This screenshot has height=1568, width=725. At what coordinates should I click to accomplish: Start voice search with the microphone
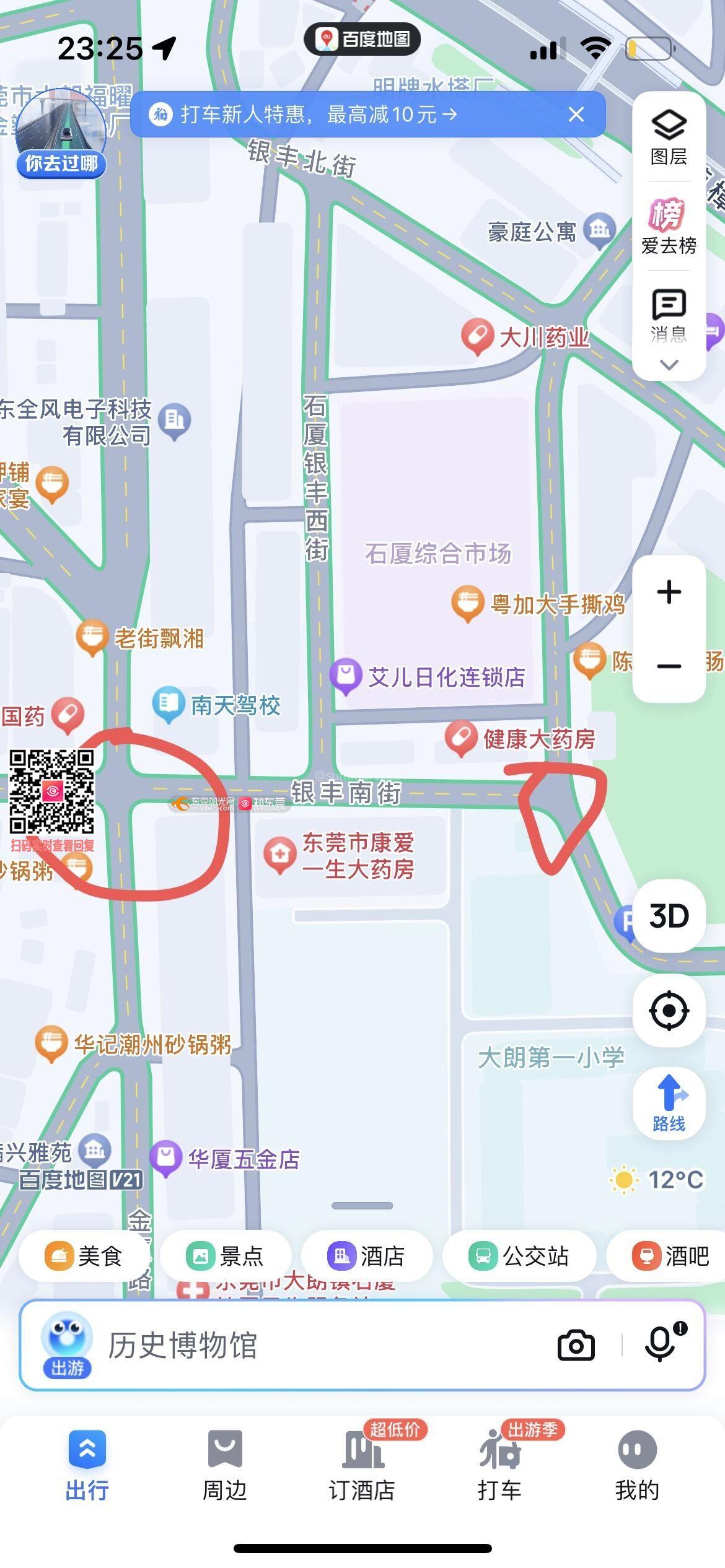[x=661, y=1345]
